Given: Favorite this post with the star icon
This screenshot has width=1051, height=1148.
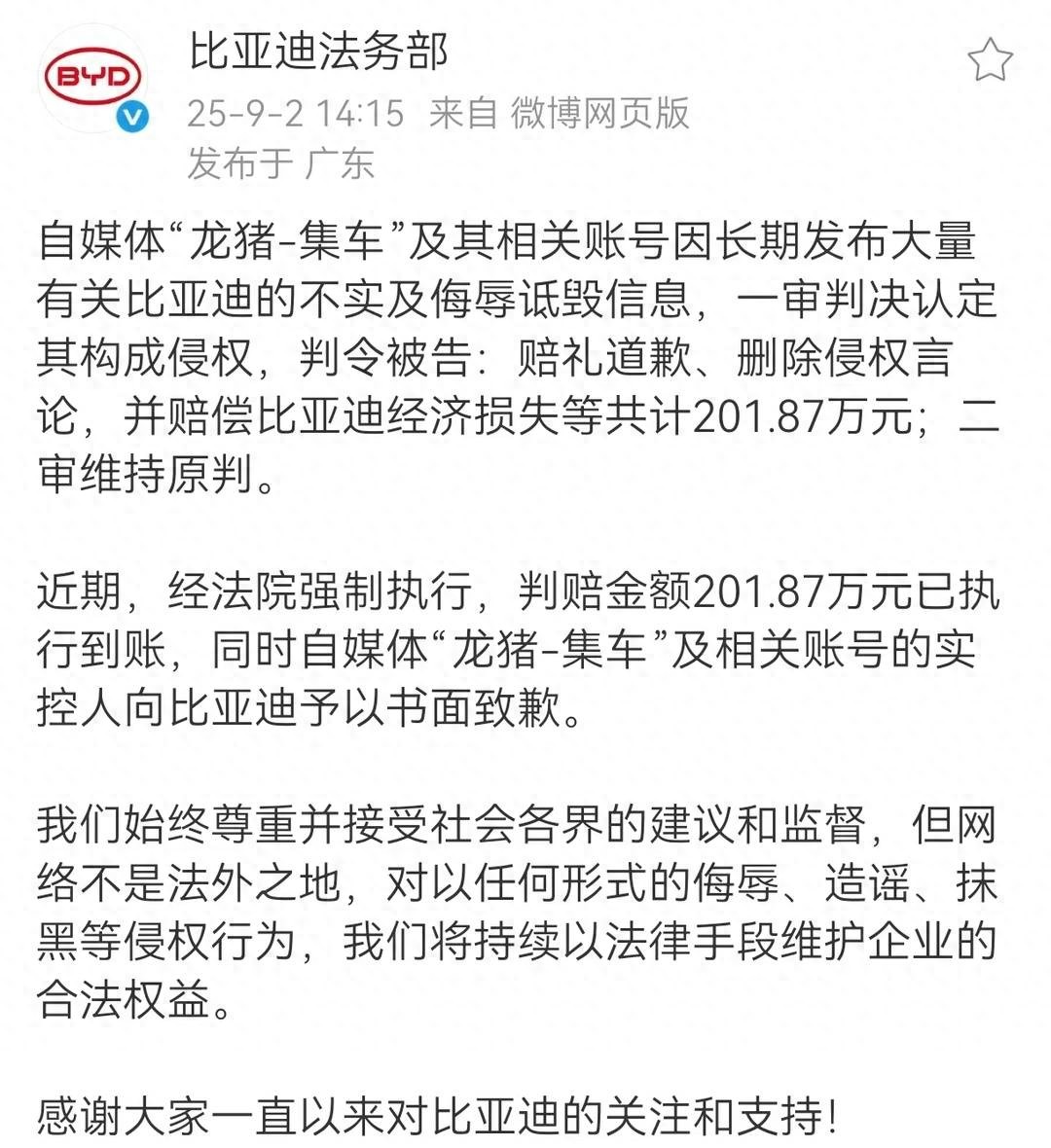Looking at the screenshot, I should pos(990,61).
